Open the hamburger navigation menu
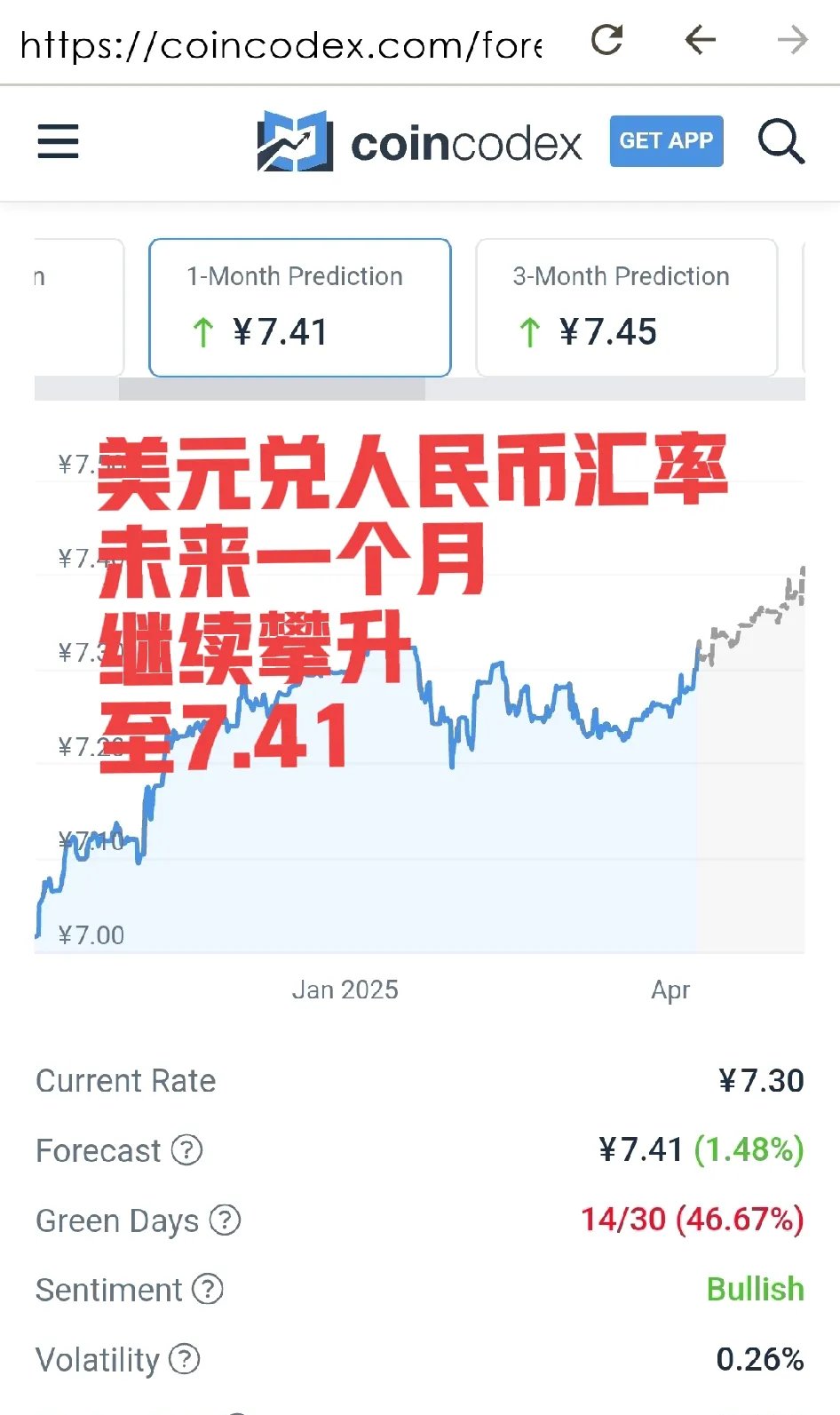Screen dimensions: 840x1415 pyautogui.click(x=58, y=142)
